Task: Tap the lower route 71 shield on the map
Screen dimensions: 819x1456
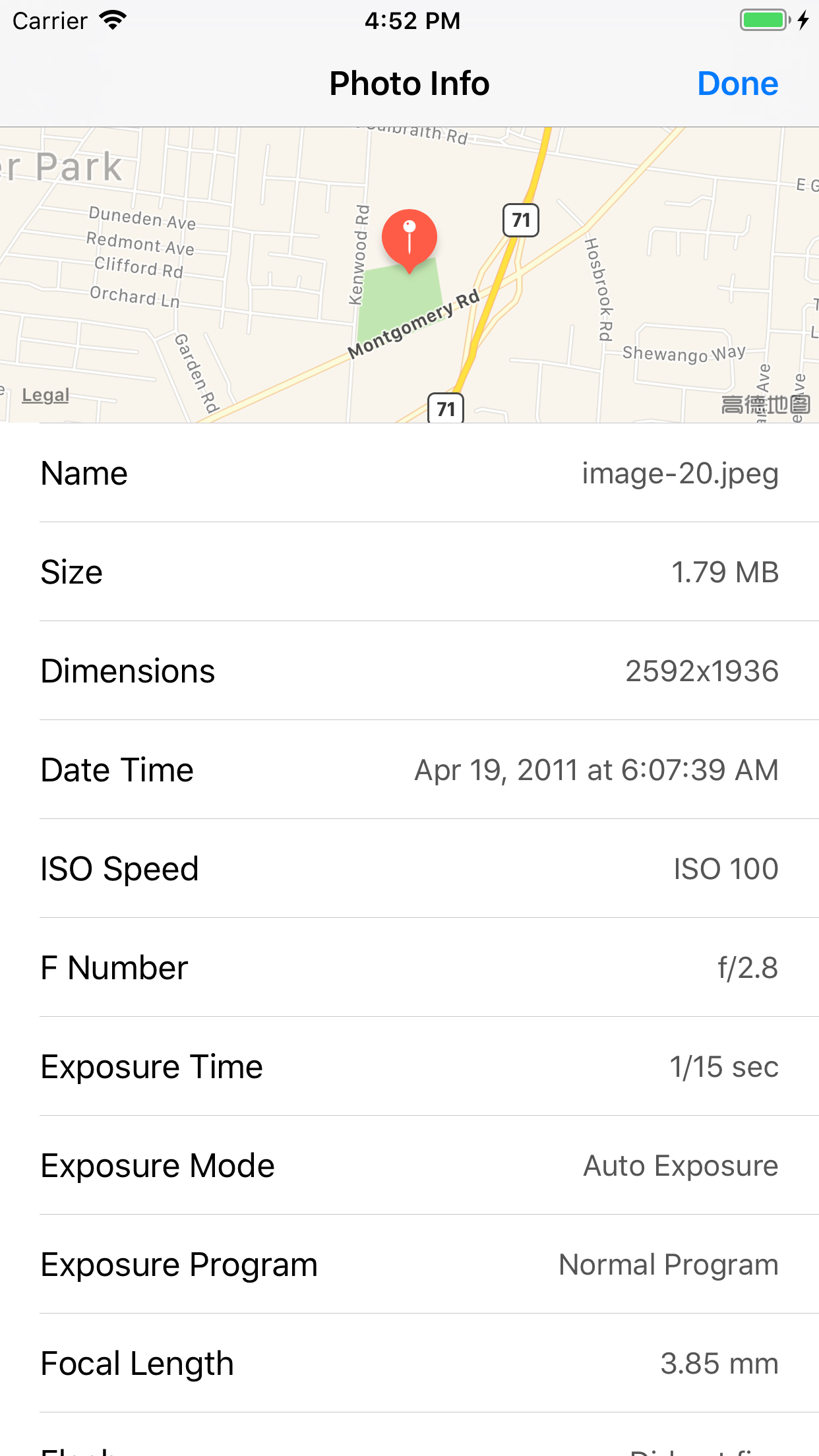Action: pos(446,409)
